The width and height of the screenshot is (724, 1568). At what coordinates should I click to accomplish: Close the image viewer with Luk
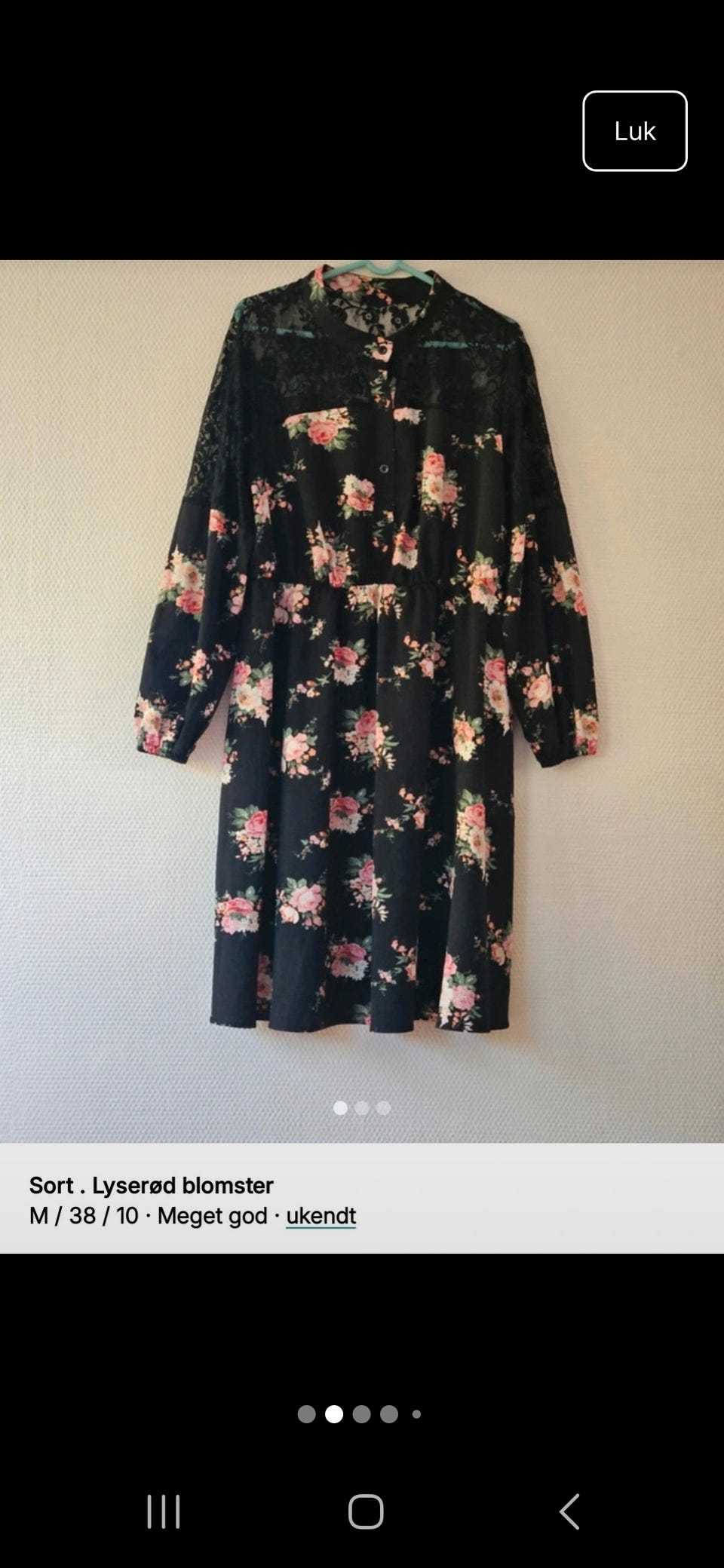[x=634, y=131]
